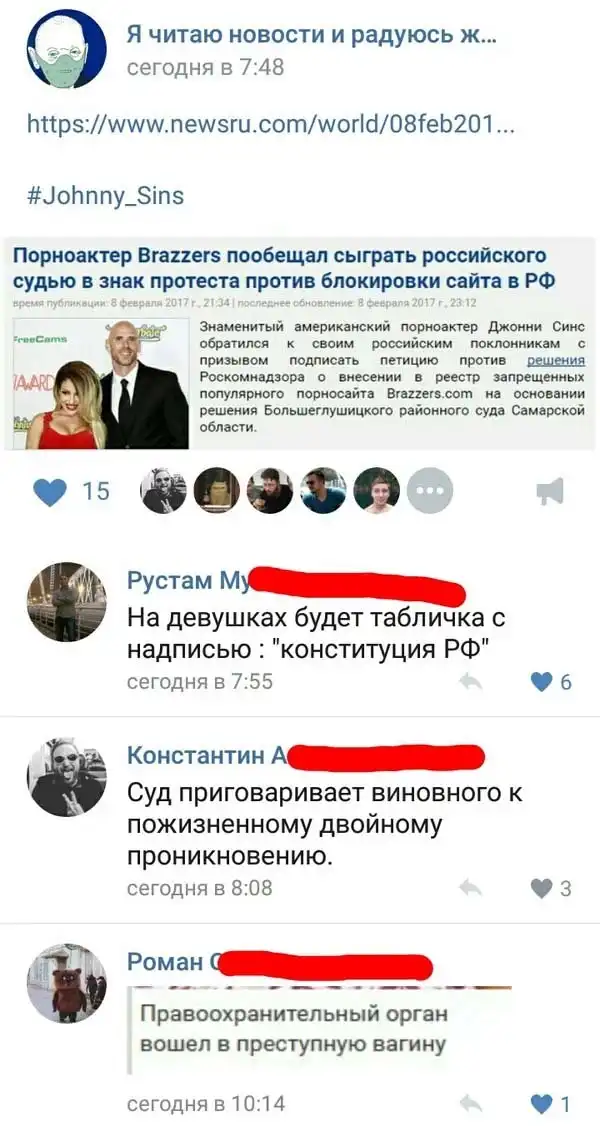Reply to Рустам's comment
Viewport: 600px width, 1126px height.
[x=470, y=682]
